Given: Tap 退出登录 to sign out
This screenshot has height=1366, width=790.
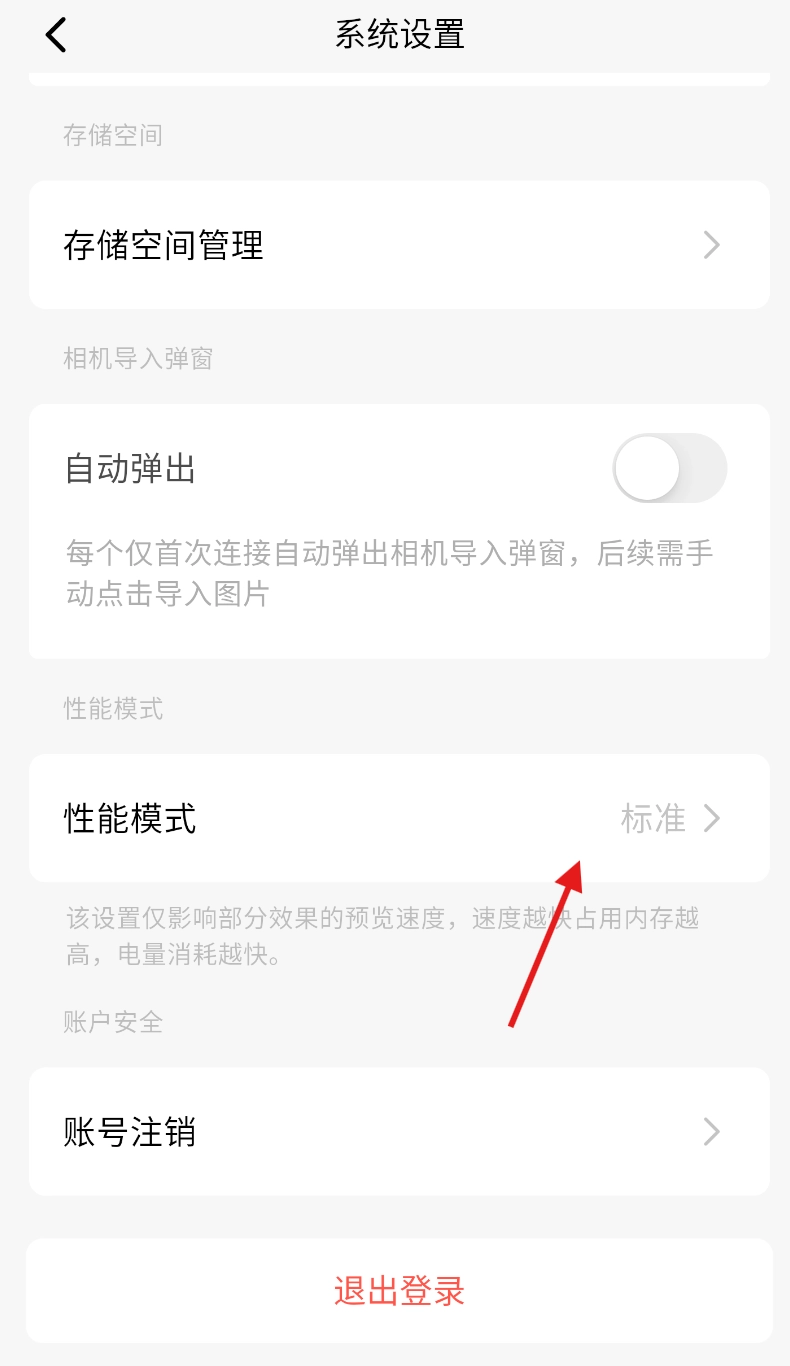Looking at the screenshot, I should [398, 1290].
